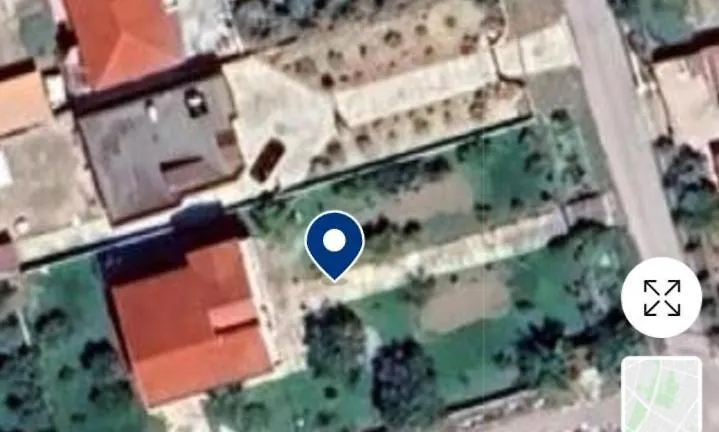Expand the map to full screen

[x=661, y=298]
